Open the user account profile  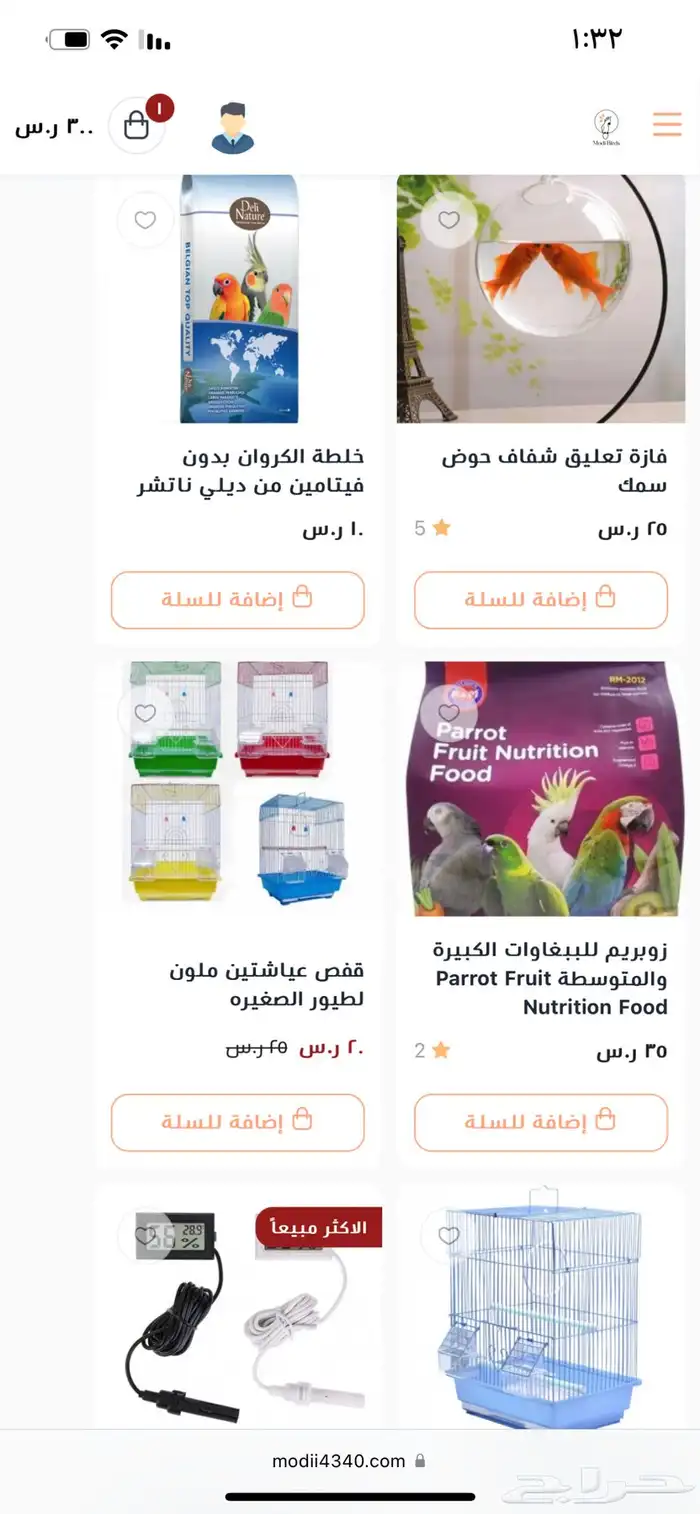[233, 127]
